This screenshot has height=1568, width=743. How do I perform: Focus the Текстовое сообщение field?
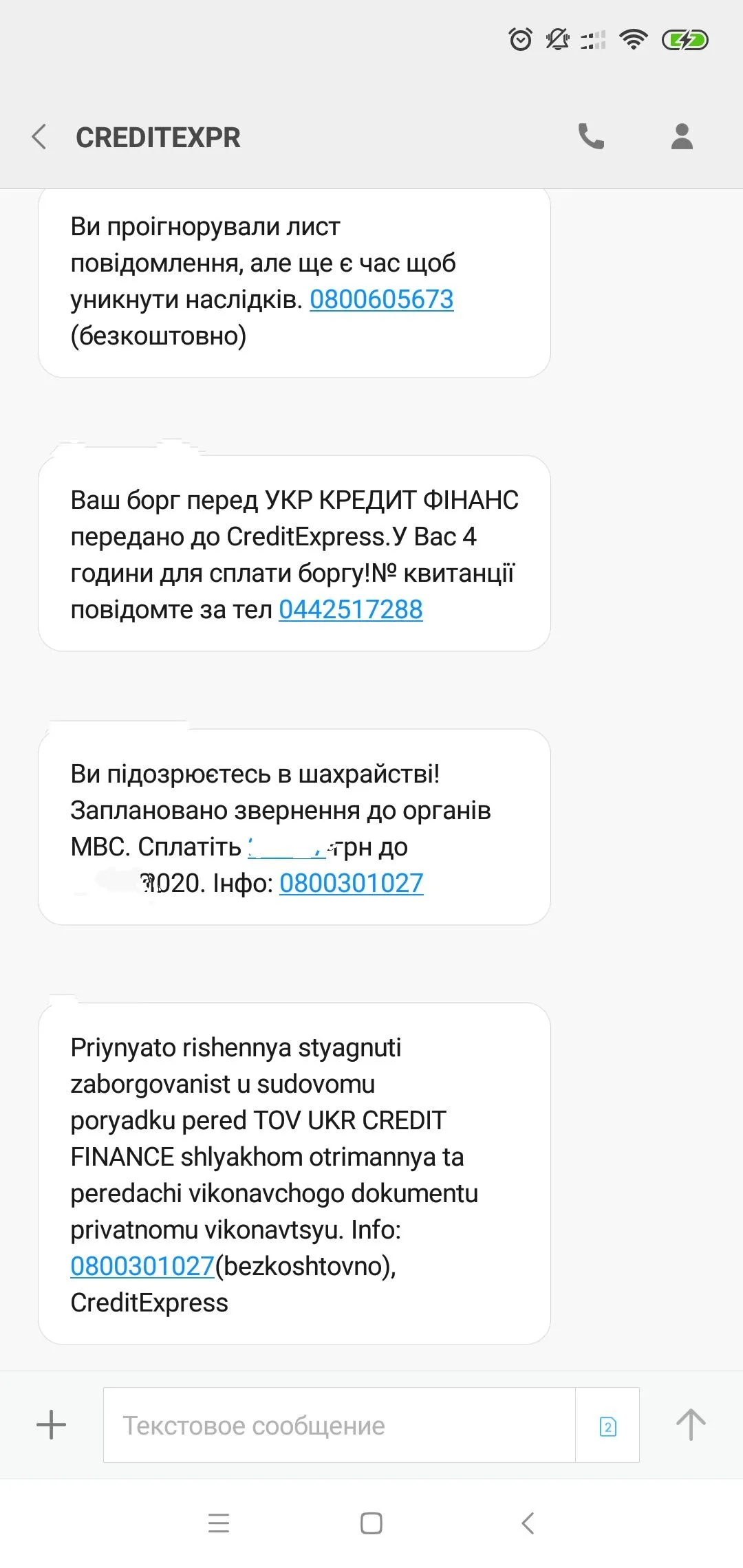point(338,1426)
